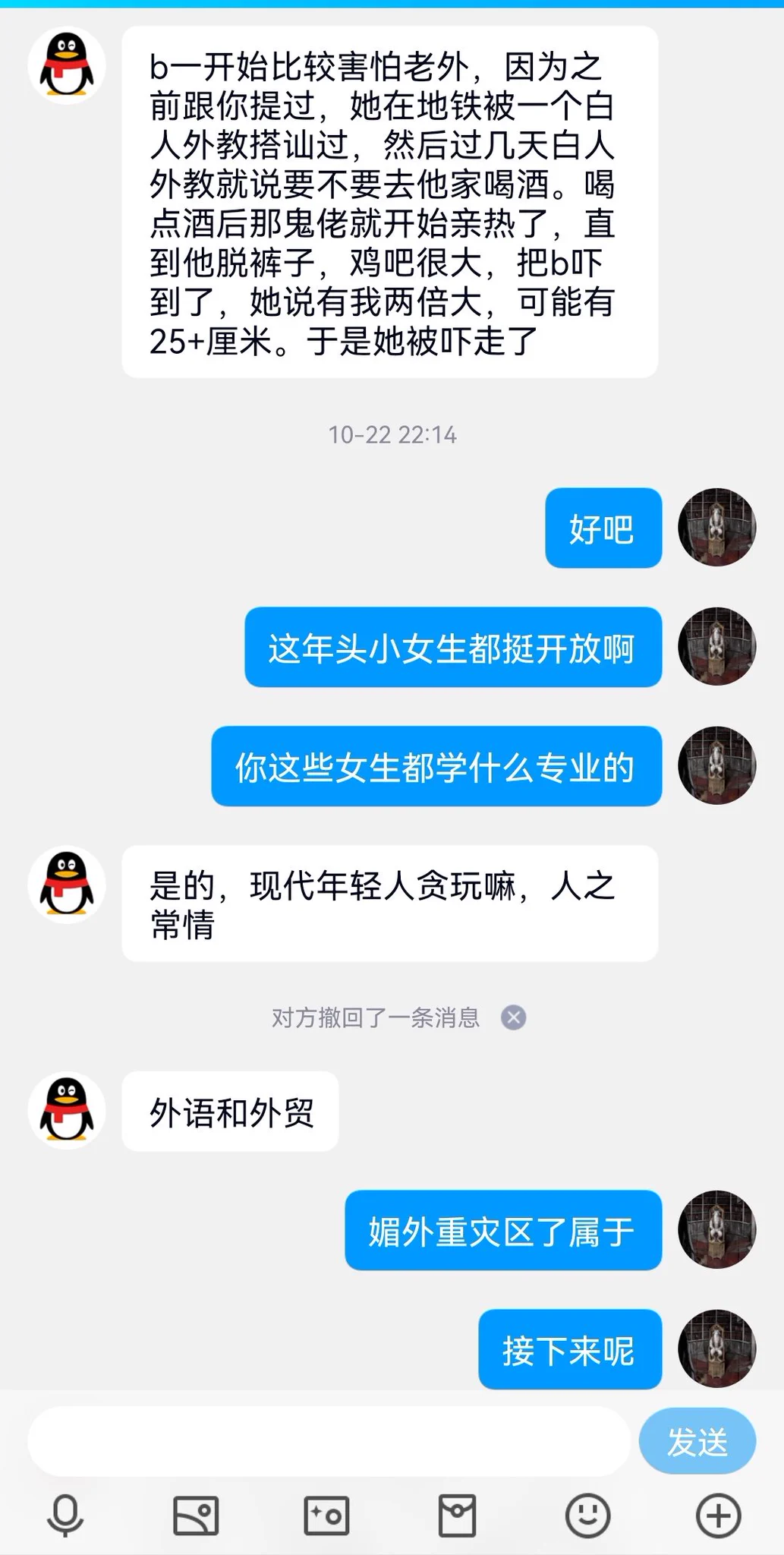
Task: Open the emoji picker
Action: pos(587,1516)
